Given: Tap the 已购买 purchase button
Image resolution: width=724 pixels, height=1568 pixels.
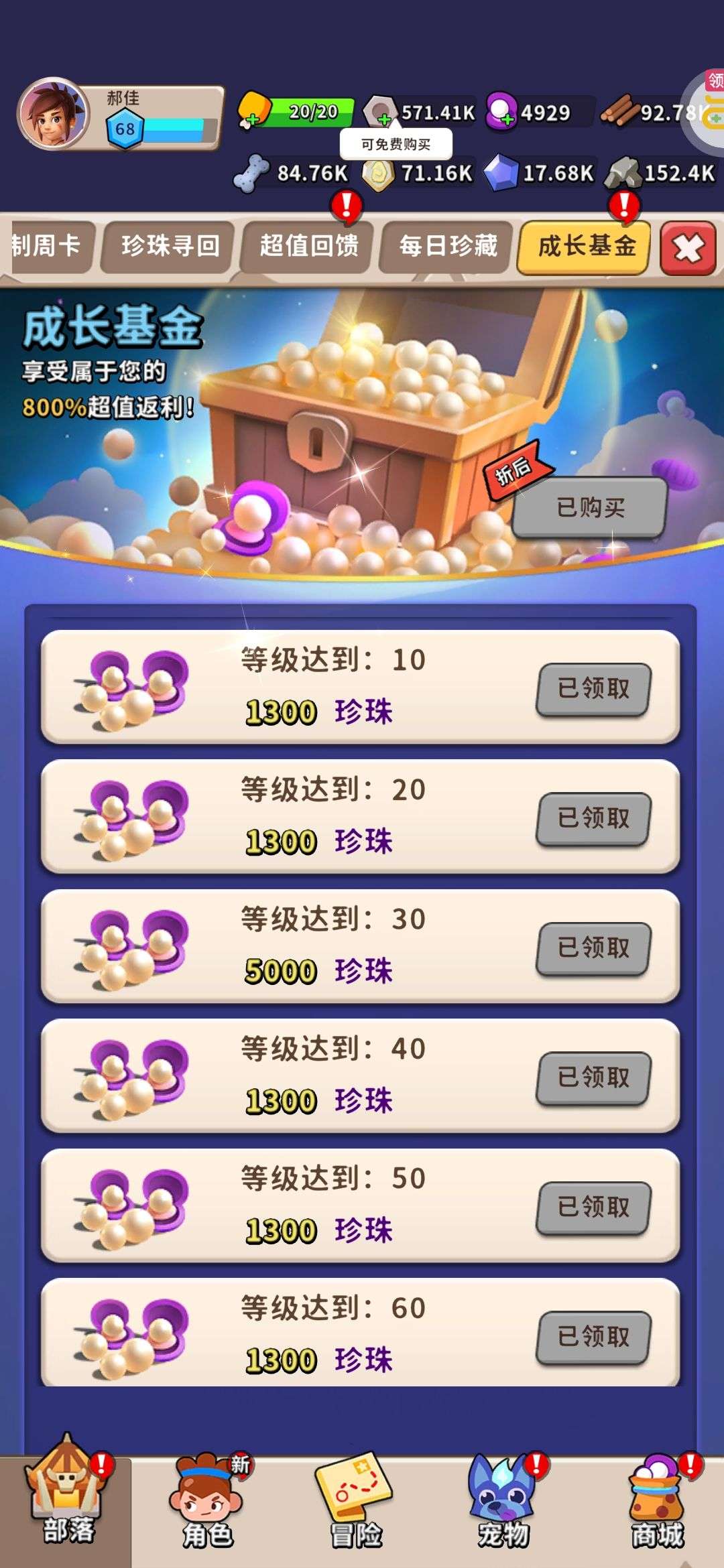Looking at the screenshot, I should click(590, 508).
